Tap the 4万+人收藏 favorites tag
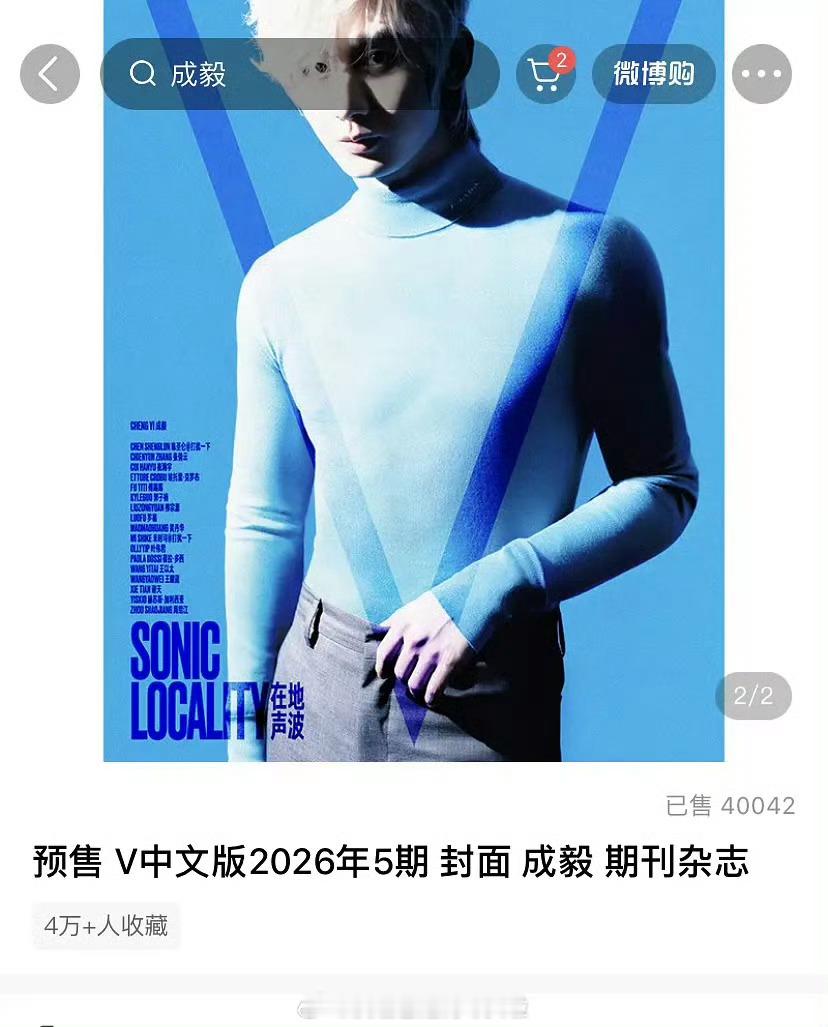The width and height of the screenshot is (828, 1027). tap(106, 926)
